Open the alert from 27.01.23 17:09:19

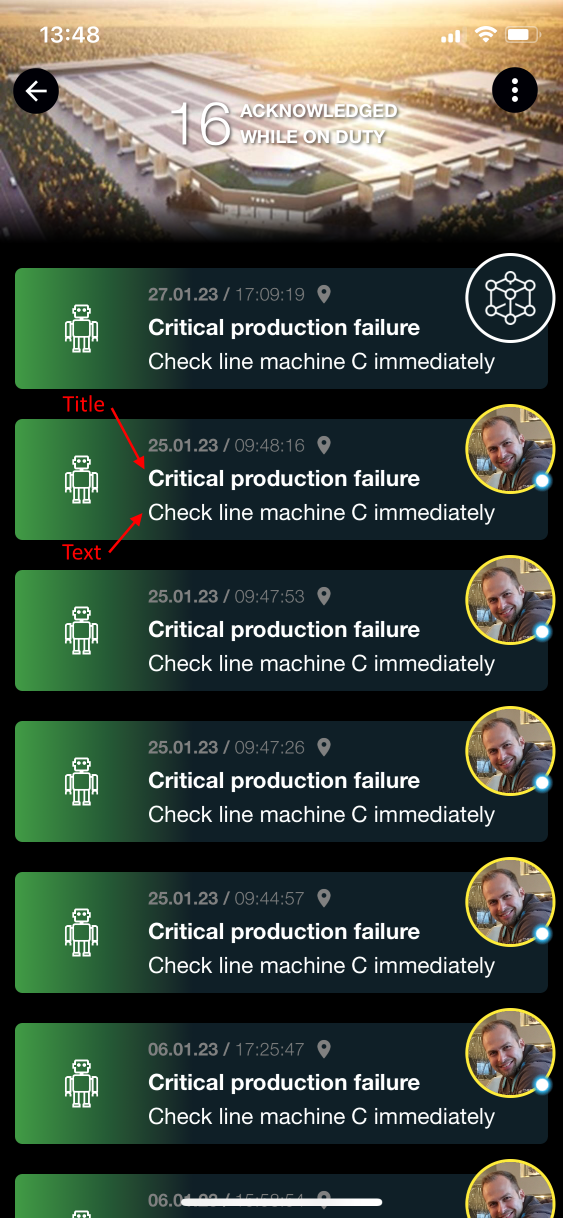click(x=281, y=328)
